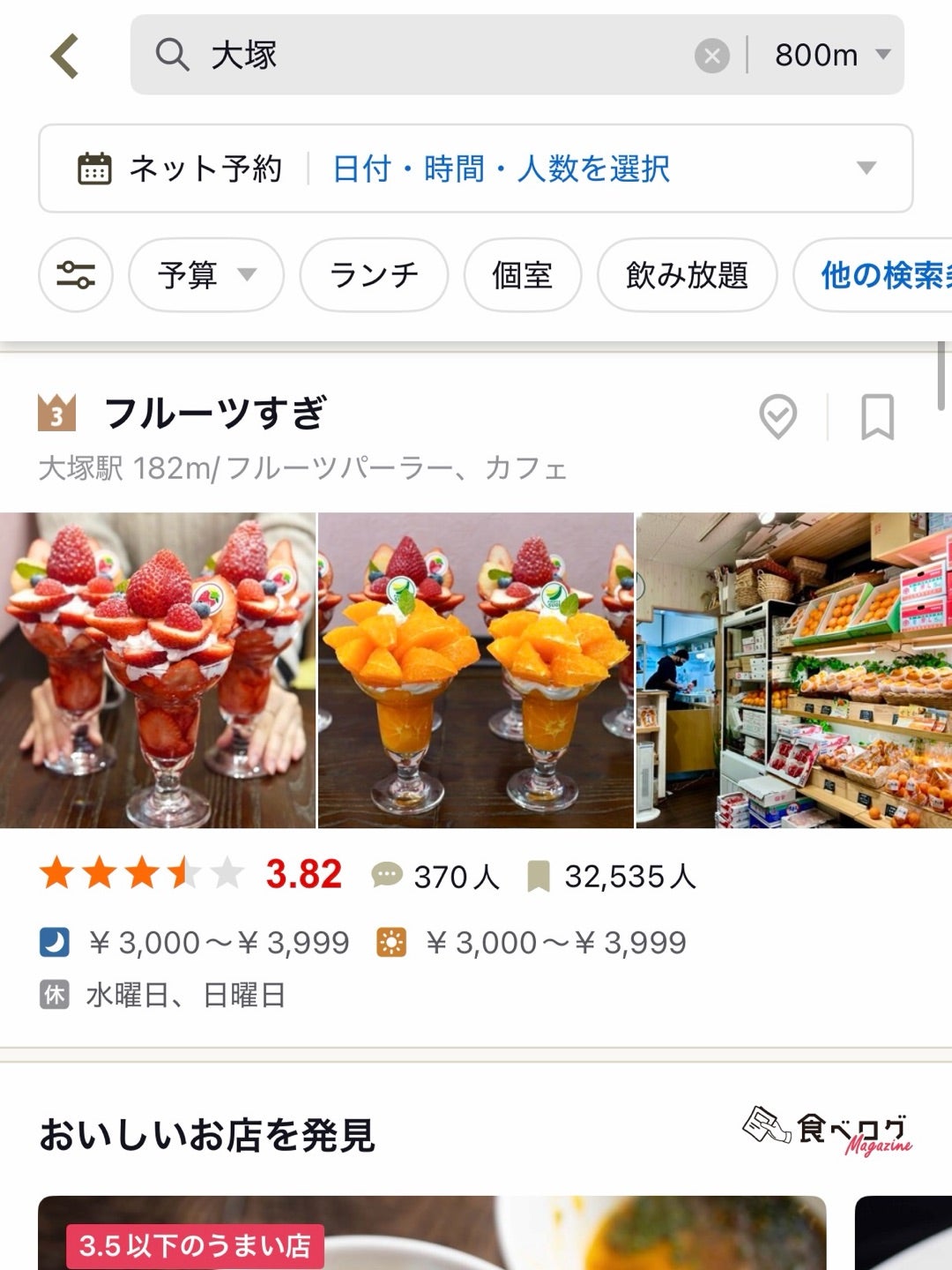Apply the 個室 filter chip
This screenshot has height=1270, width=952.
(x=523, y=275)
